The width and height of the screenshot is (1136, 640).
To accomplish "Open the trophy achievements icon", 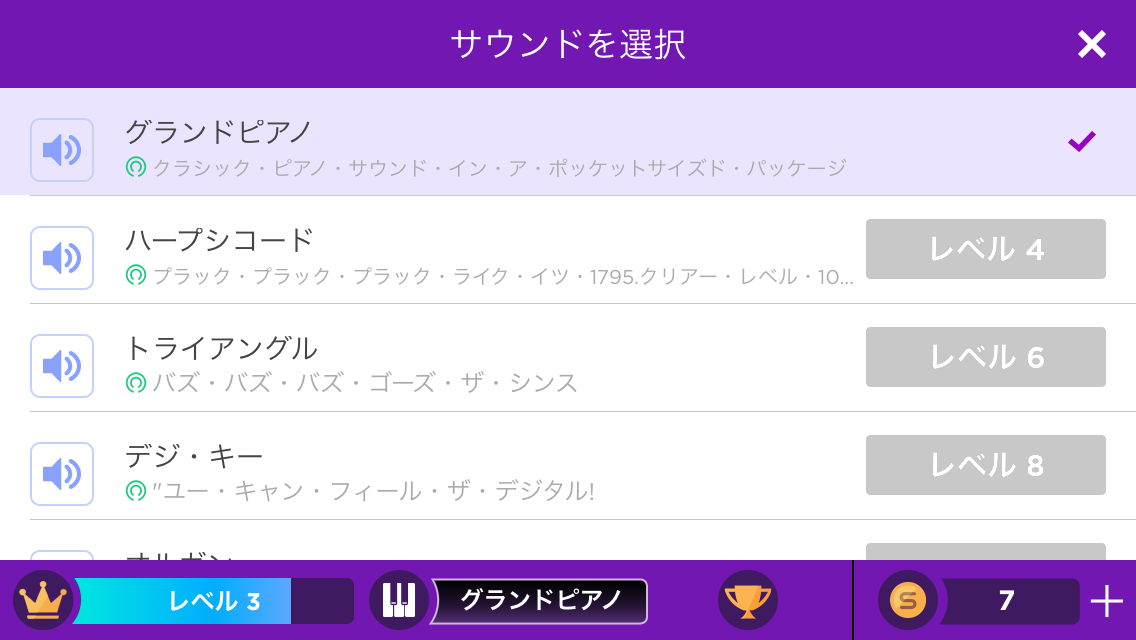I will click(747, 600).
